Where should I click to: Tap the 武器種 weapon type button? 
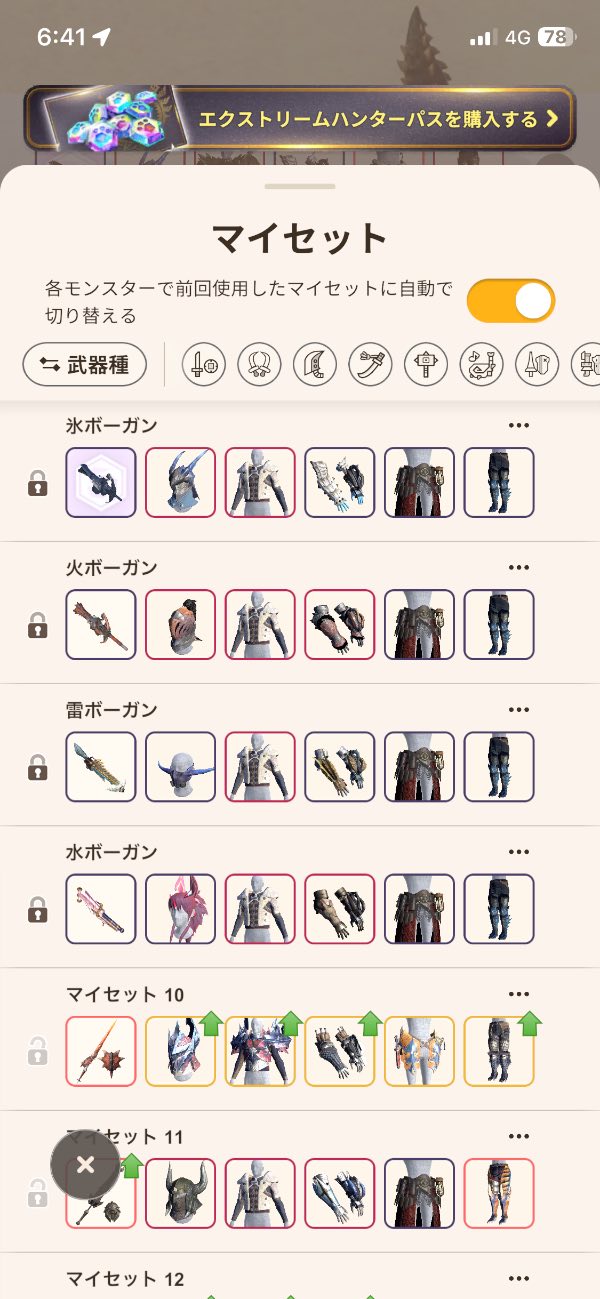pos(85,365)
